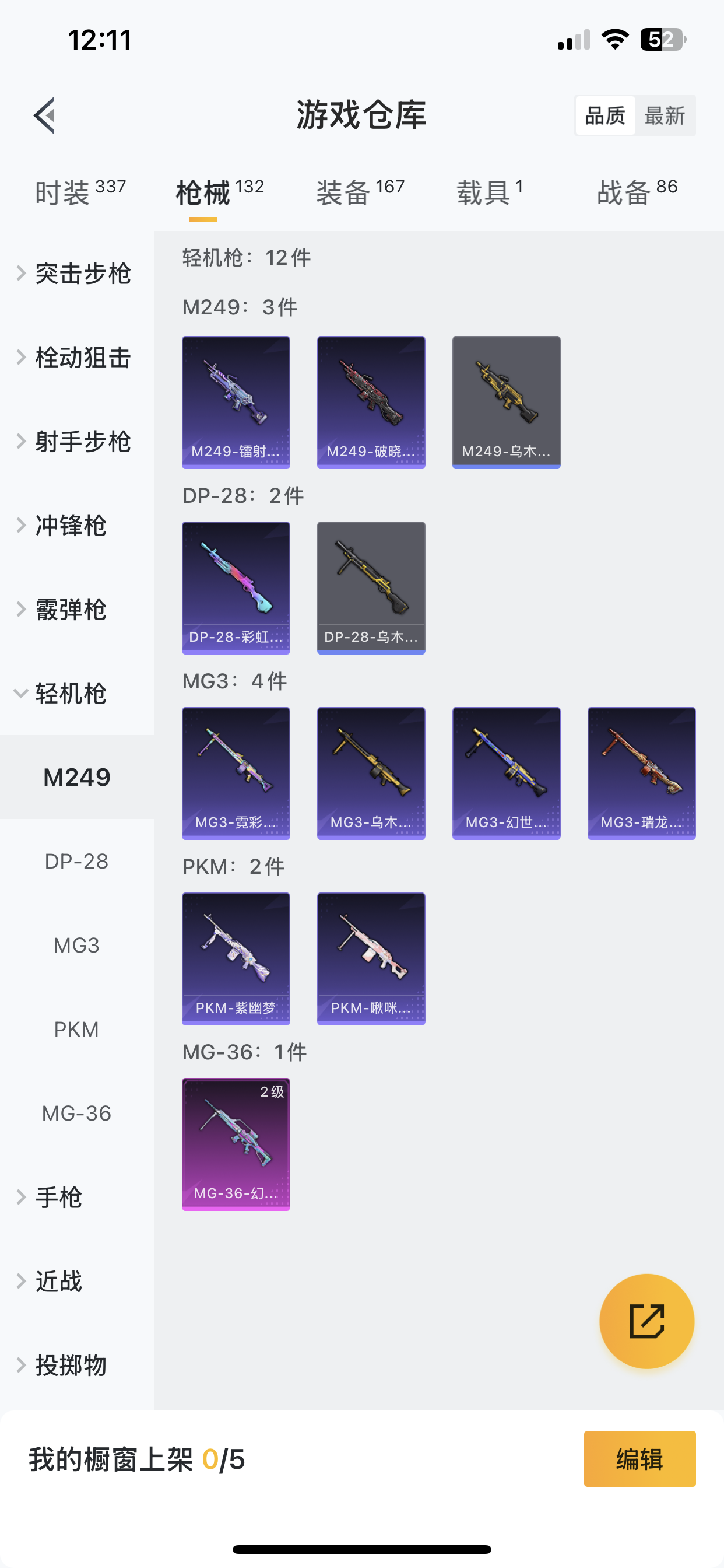Open the MG3-瑞龙 weapon skin
Image resolution: width=724 pixels, height=1568 pixels.
click(x=641, y=773)
